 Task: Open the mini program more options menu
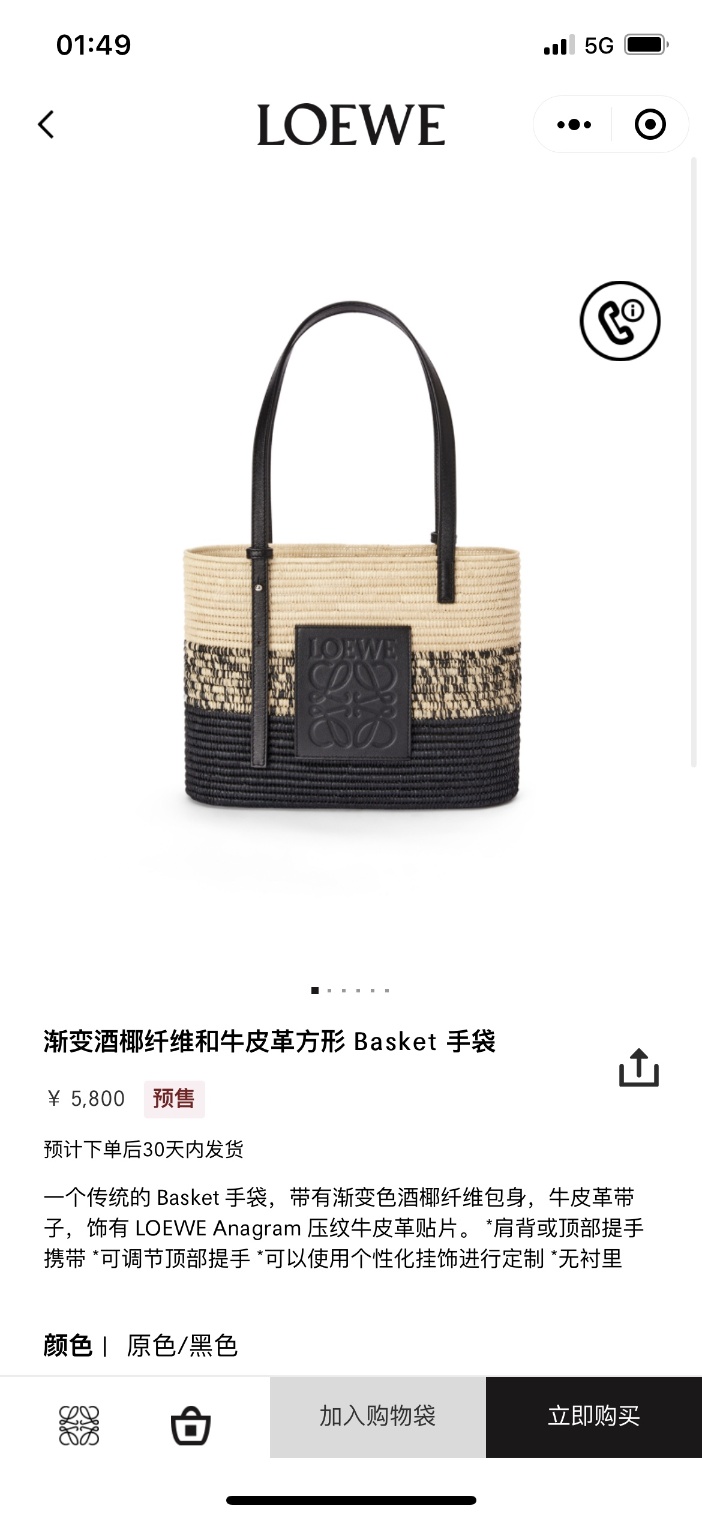click(x=574, y=125)
